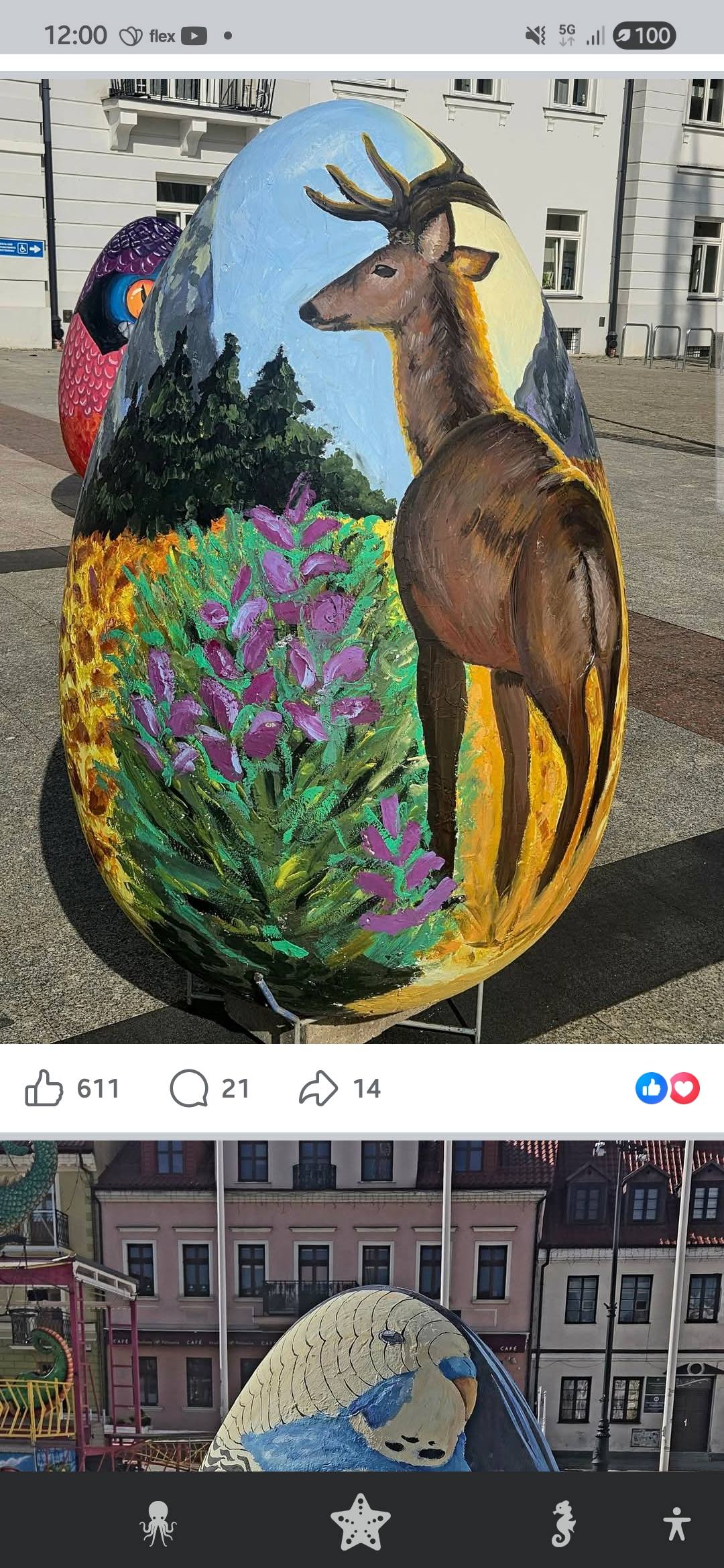This screenshot has width=724, height=1568.
Task: Tap the starfish home button
Action: pos(361,1523)
